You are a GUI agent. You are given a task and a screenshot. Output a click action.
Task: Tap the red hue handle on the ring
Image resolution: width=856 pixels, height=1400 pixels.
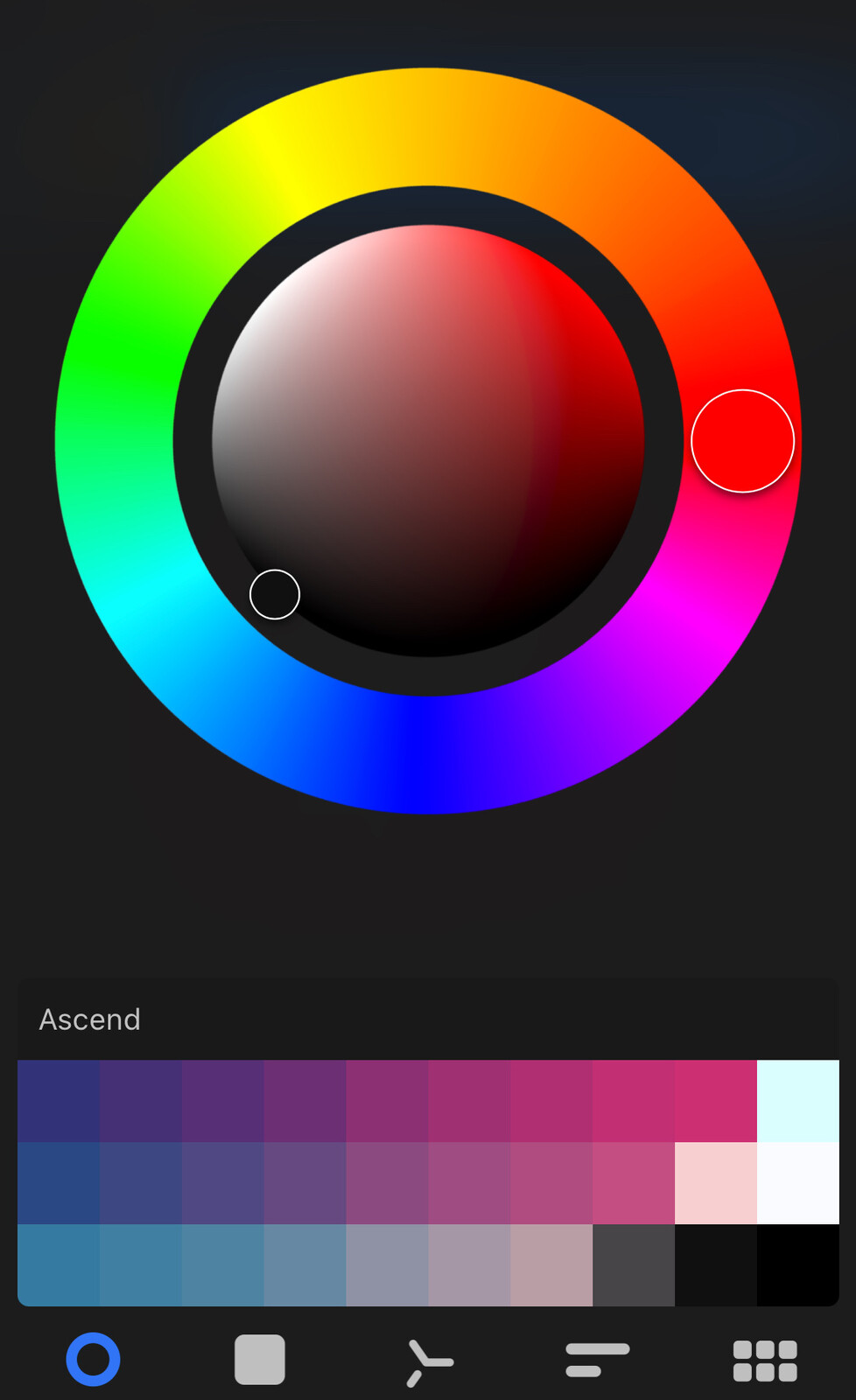(x=743, y=441)
